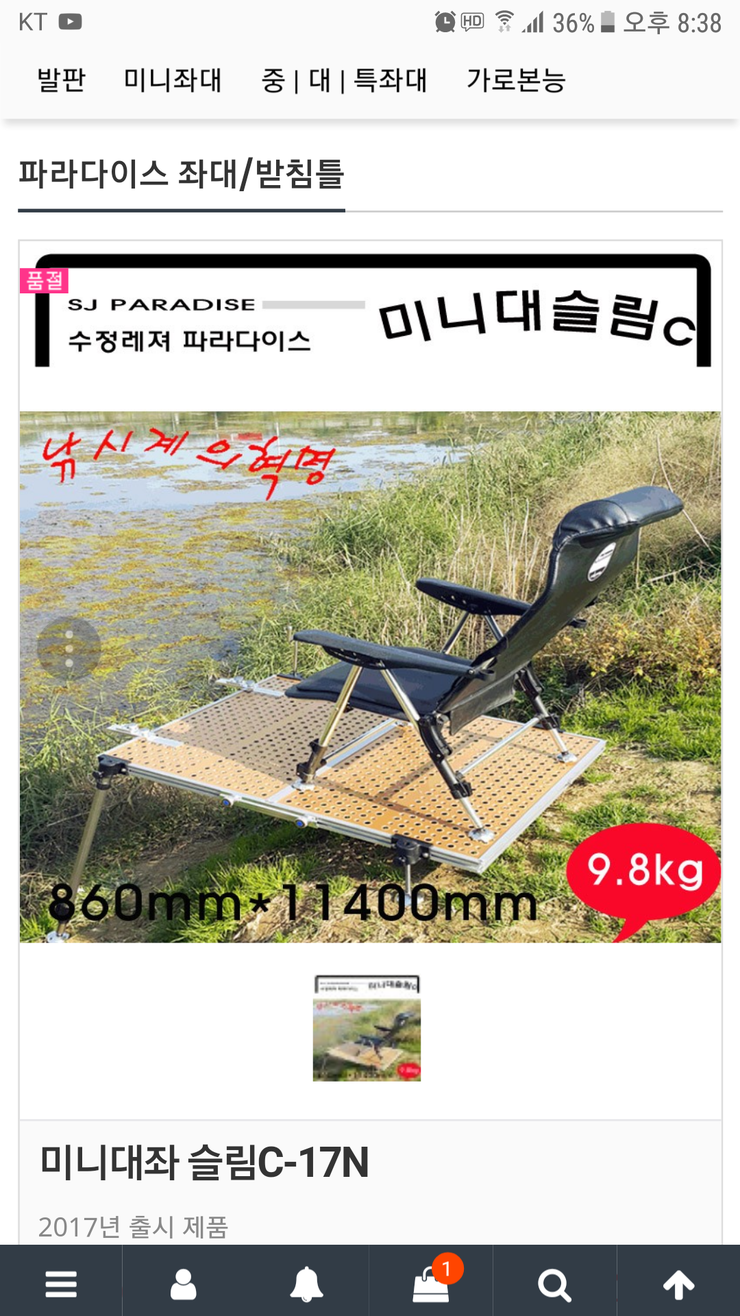Screen dimensions: 740x1316
Task: Open the 미니대좌 슬림C-17N product title
Action: coord(204,1163)
